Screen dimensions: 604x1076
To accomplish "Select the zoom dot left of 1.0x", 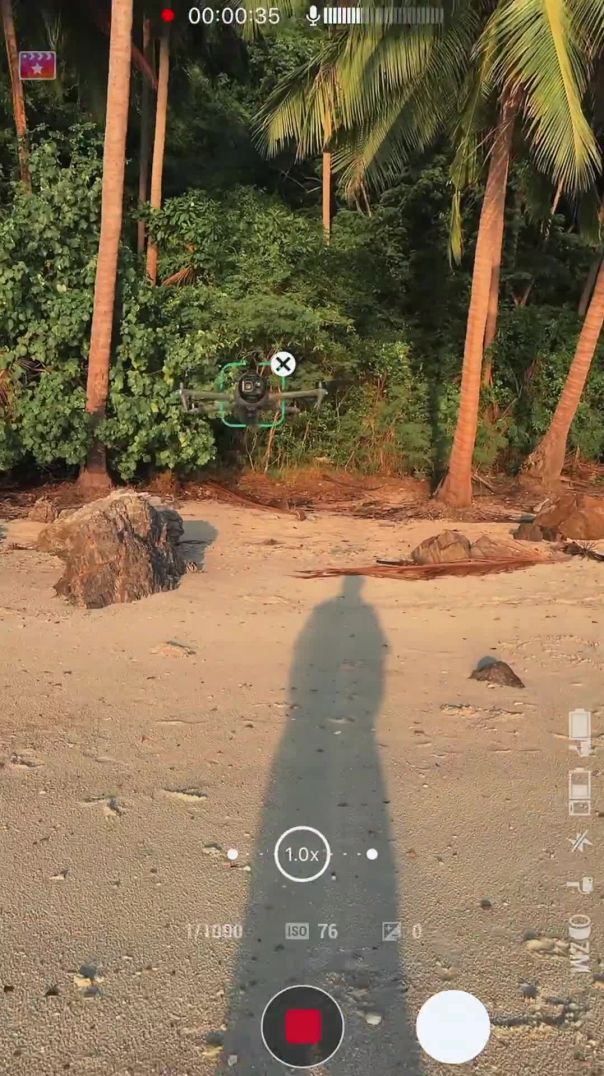I will click(x=232, y=854).
